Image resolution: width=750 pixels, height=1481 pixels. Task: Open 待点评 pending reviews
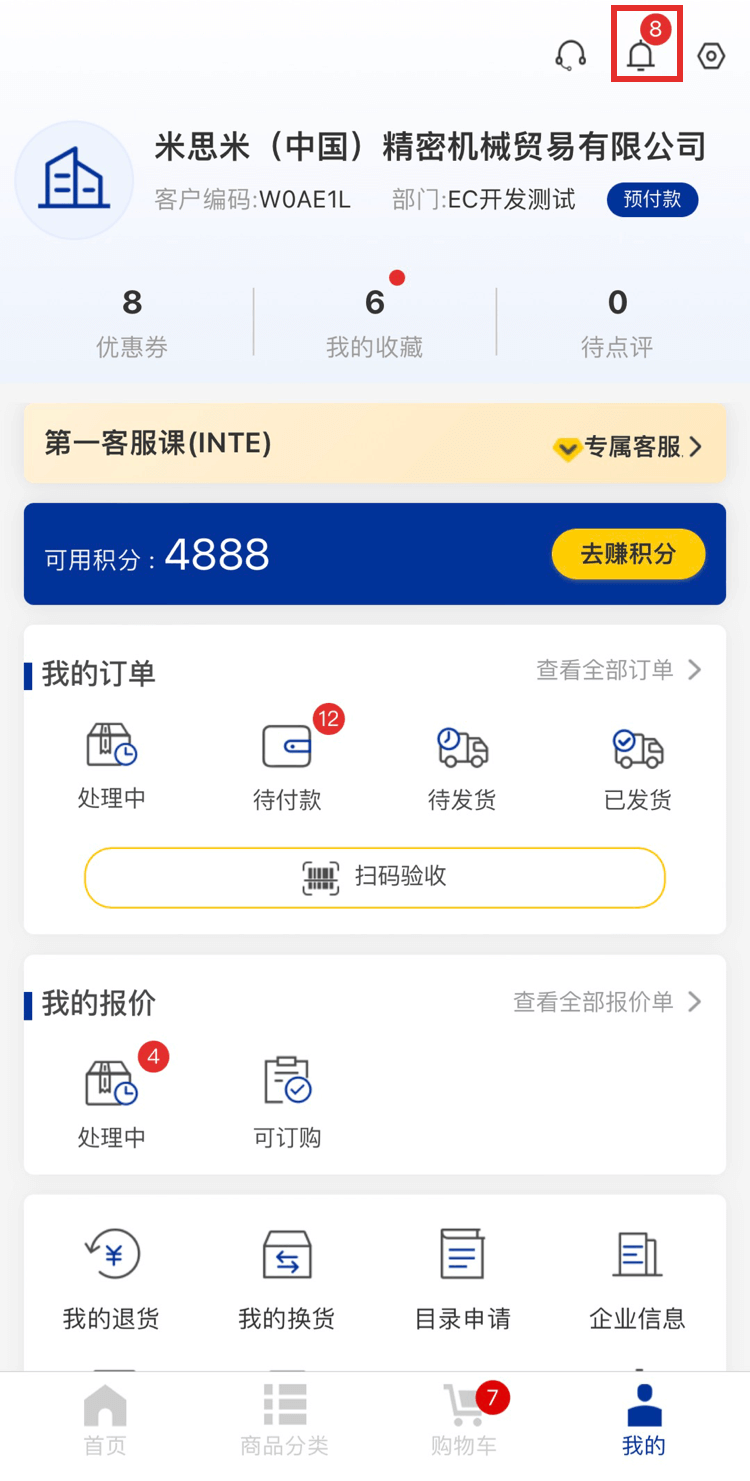coord(617,322)
